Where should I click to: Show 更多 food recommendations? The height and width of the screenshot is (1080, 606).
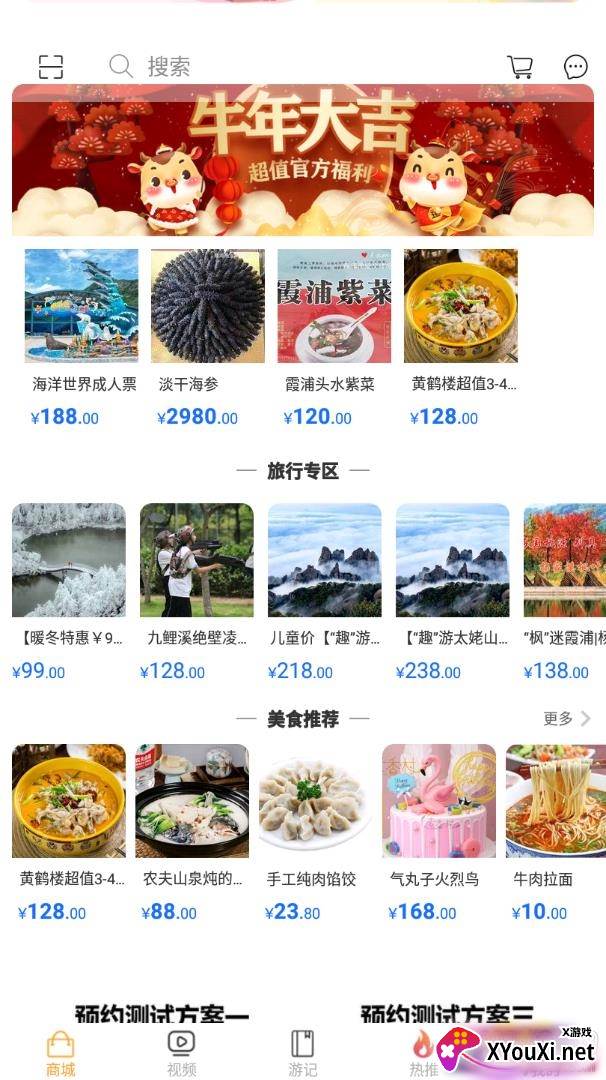(567, 718)
